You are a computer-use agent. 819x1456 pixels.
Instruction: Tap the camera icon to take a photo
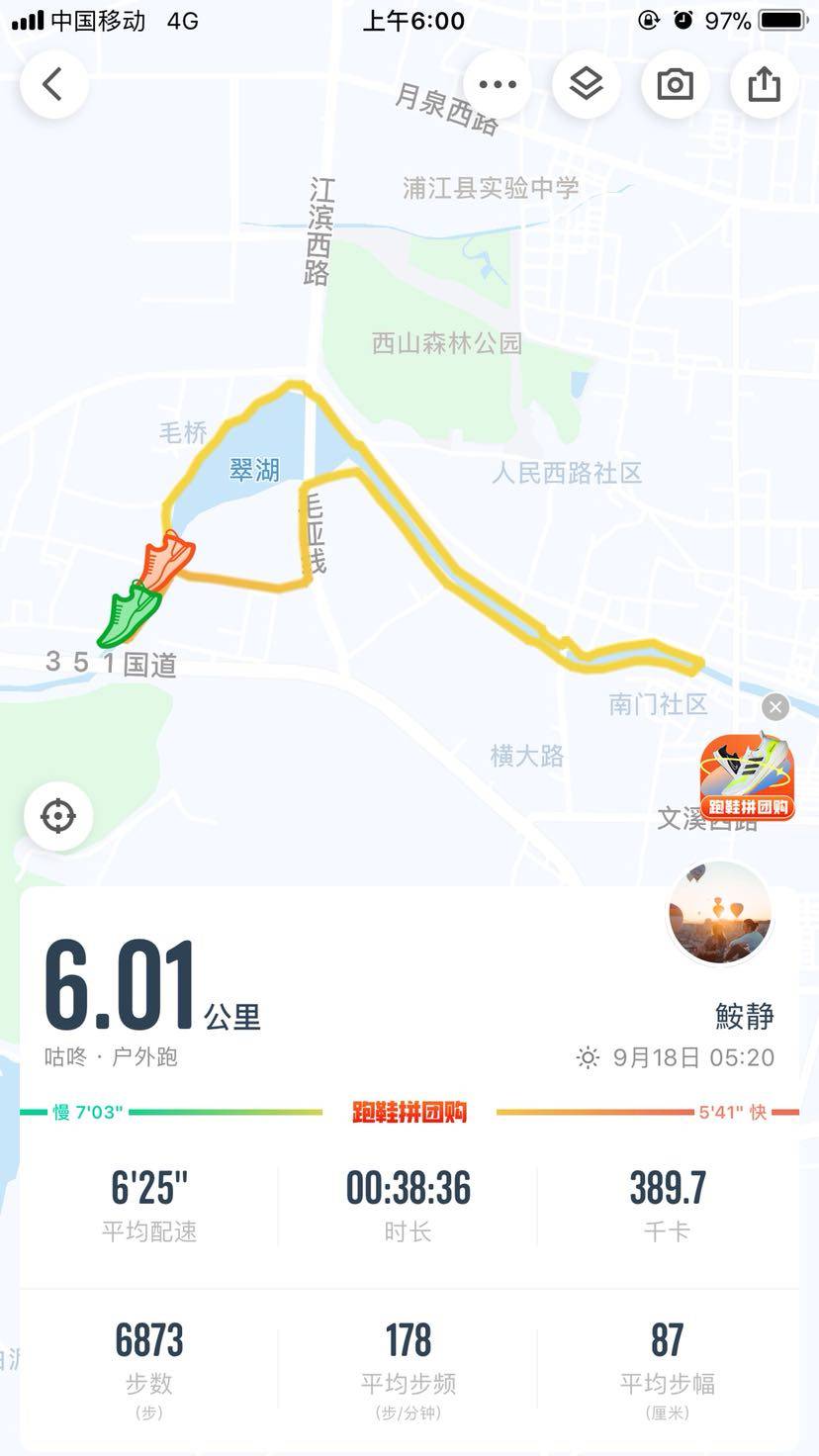pyautogui.click(x=676, y=84)
